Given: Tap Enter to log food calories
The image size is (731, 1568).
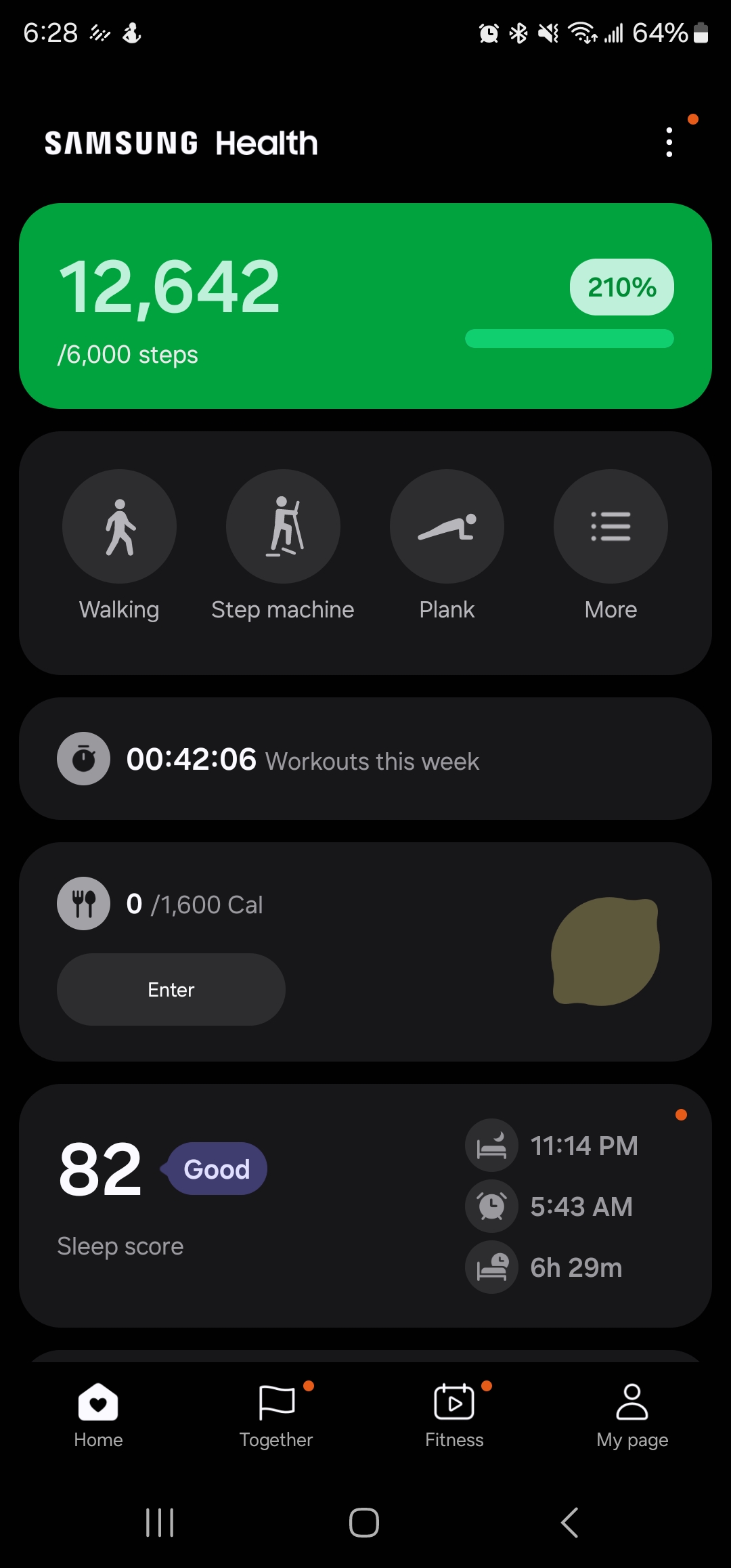Looking at the screenshot, I should pos(171,989).
